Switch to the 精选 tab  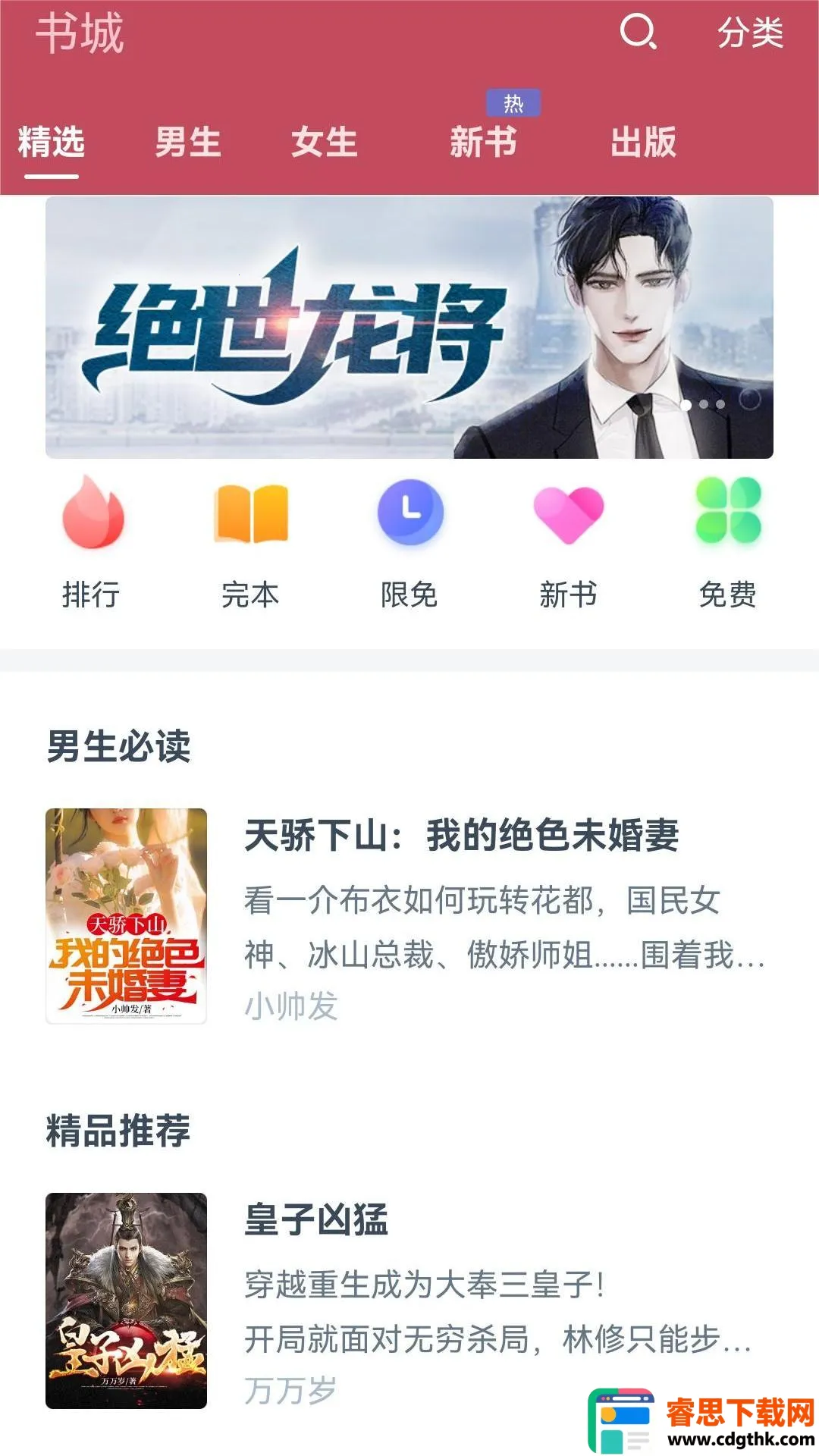52,143
